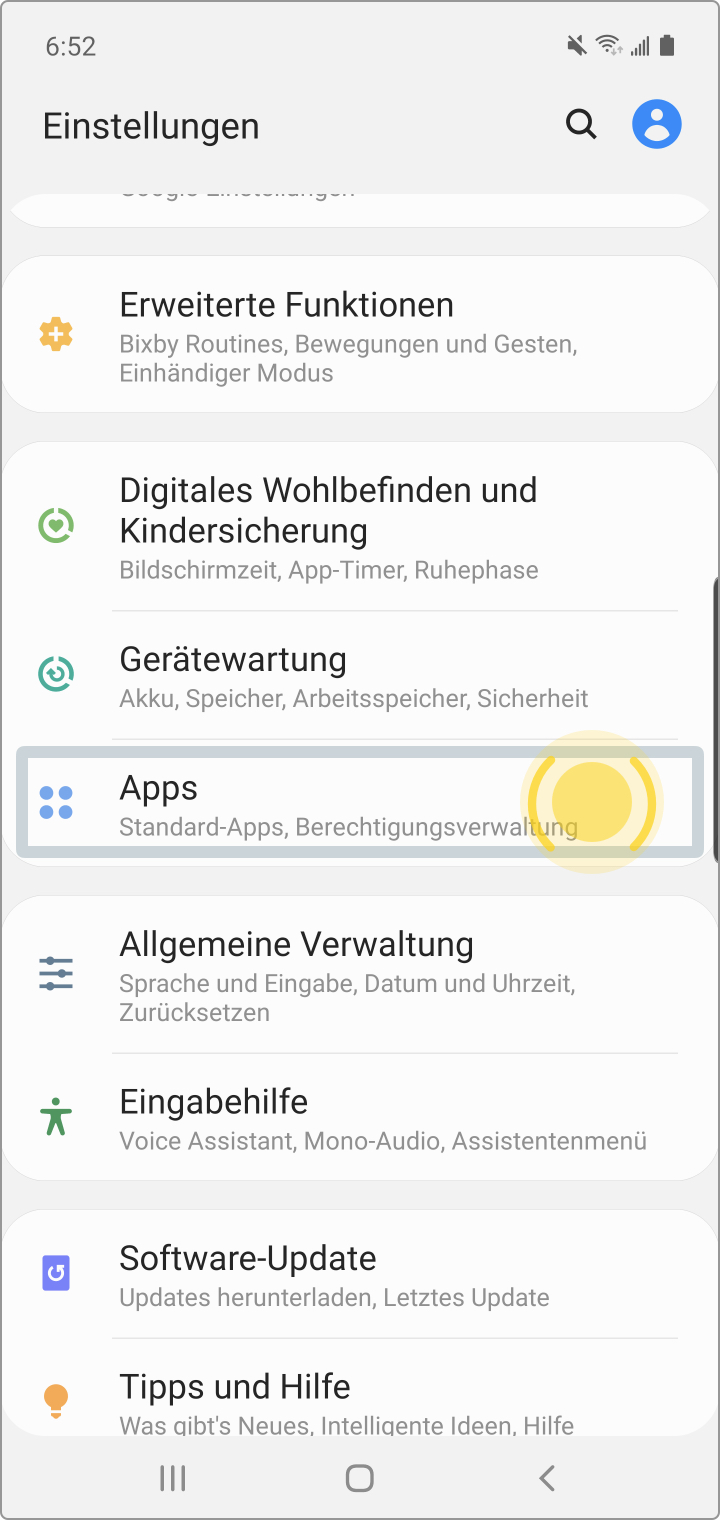Screen dimensions: 720x1520
Task: Show recent apps
Action: tap(173, 1478)
